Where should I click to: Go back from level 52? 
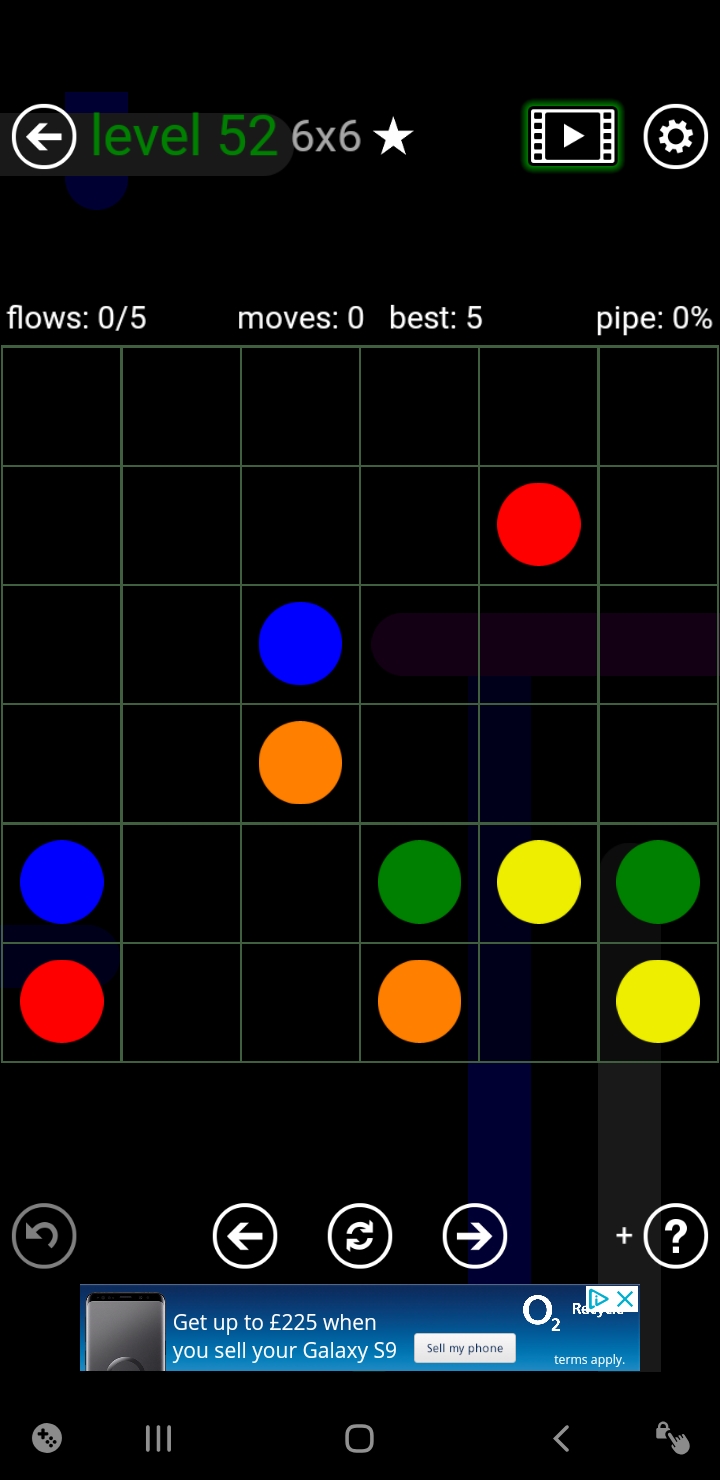point(44,136)
